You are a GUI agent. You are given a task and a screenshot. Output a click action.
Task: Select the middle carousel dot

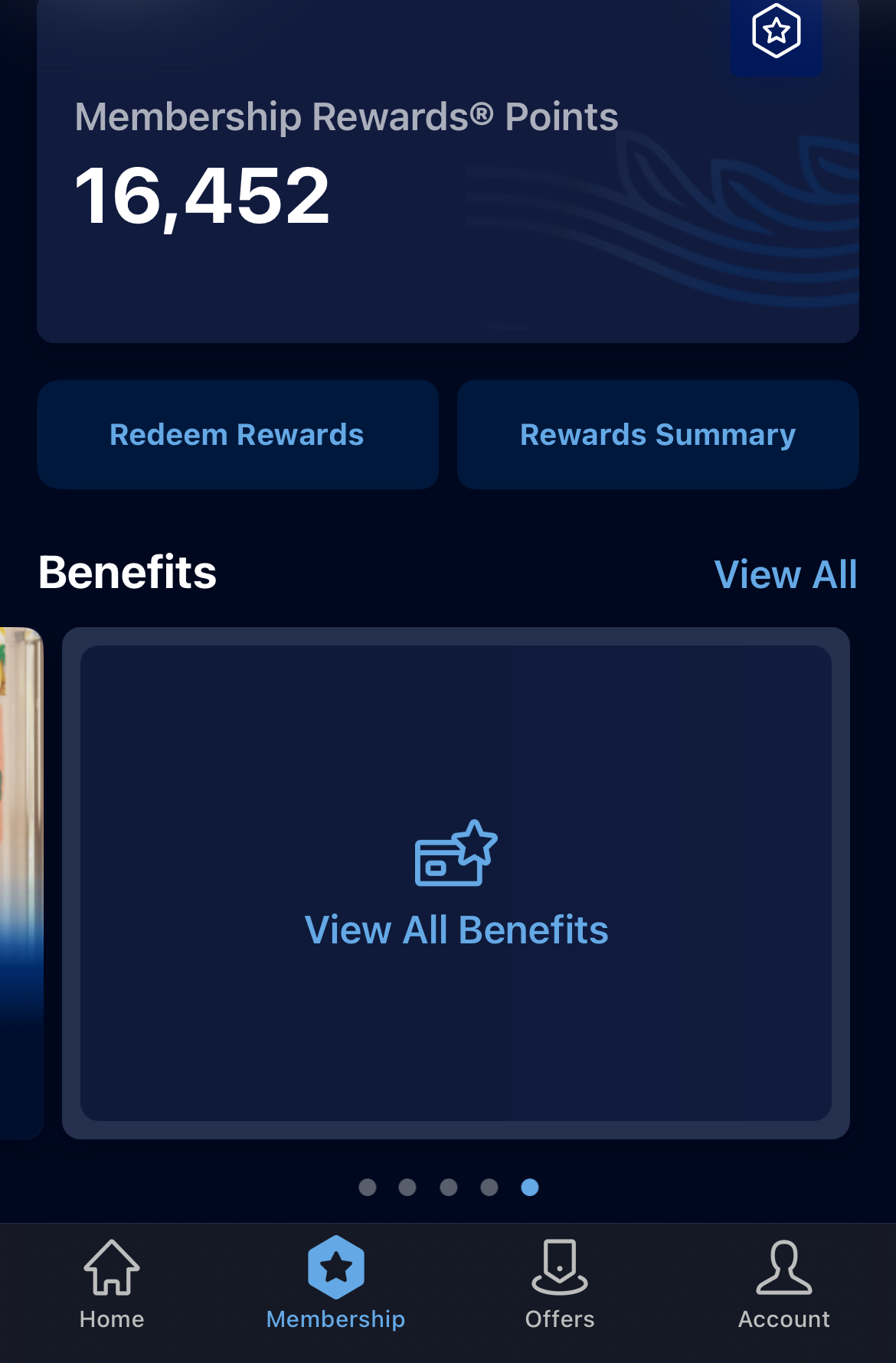[x=448, y=1186]
